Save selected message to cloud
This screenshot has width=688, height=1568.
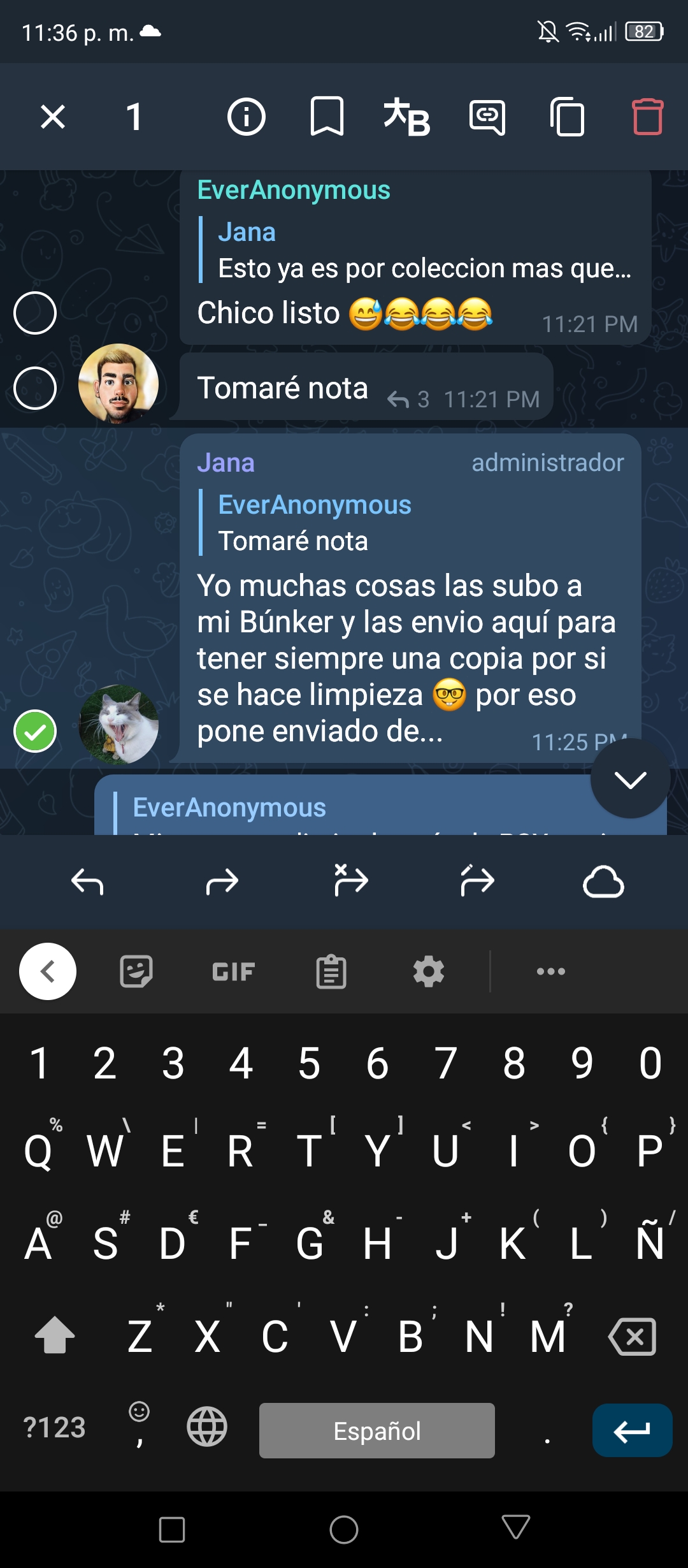click(603, 882)
